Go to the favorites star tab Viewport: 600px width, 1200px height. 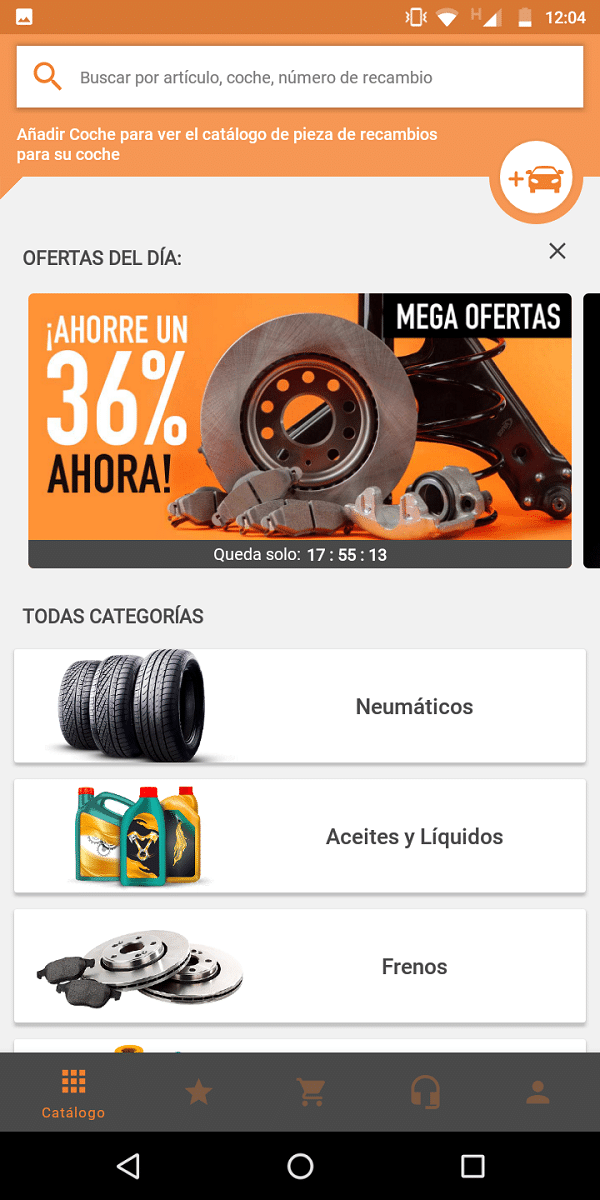[199, 1092]
